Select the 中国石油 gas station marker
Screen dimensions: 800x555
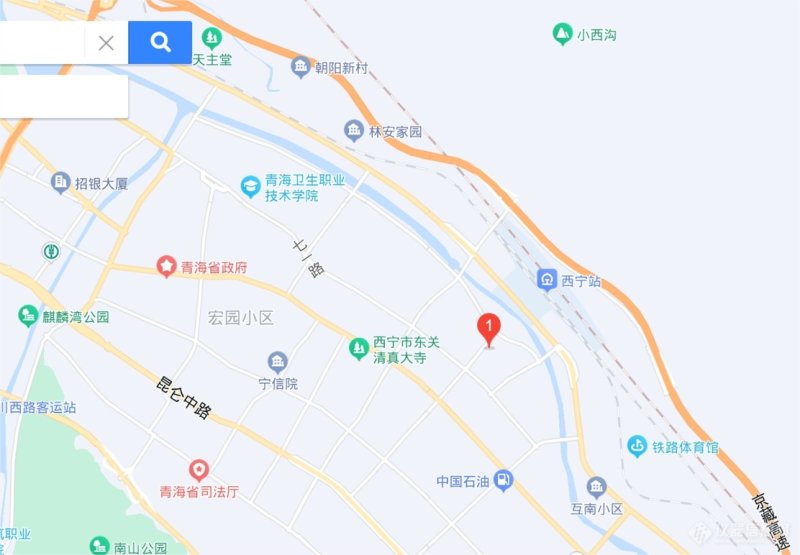pyautogui.click(x=505, y=481)
